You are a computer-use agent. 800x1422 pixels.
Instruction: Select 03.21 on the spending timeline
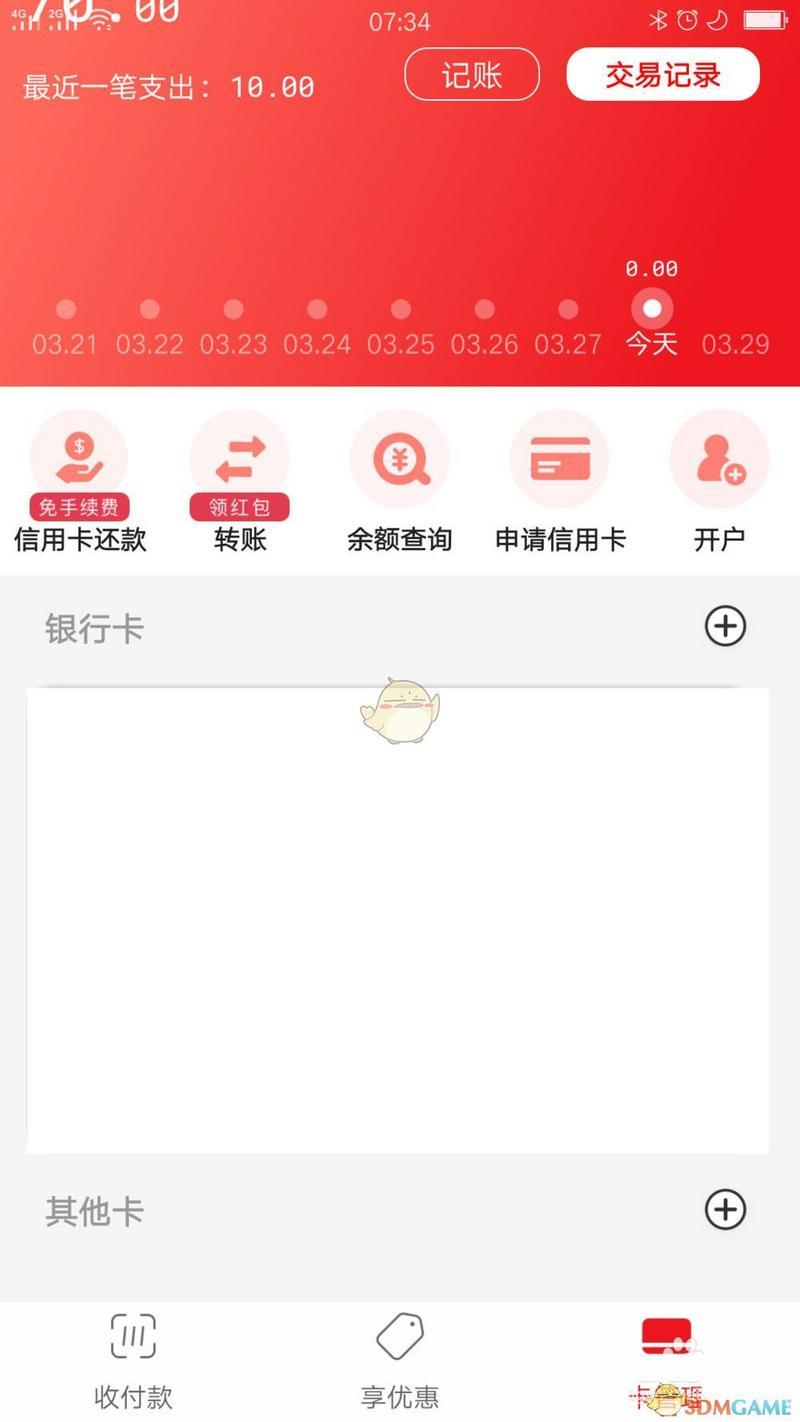[66, 308]
